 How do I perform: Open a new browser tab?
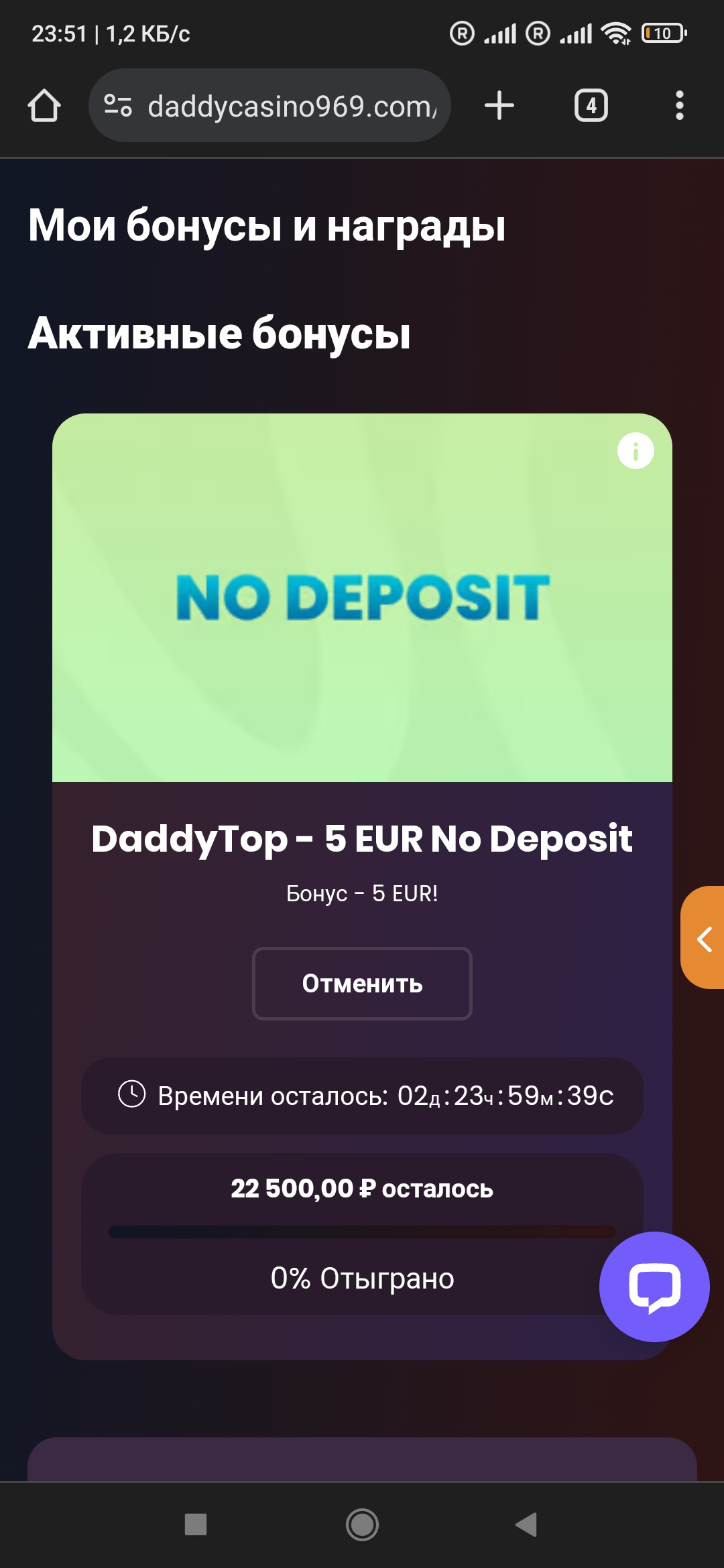coord(499,106)
